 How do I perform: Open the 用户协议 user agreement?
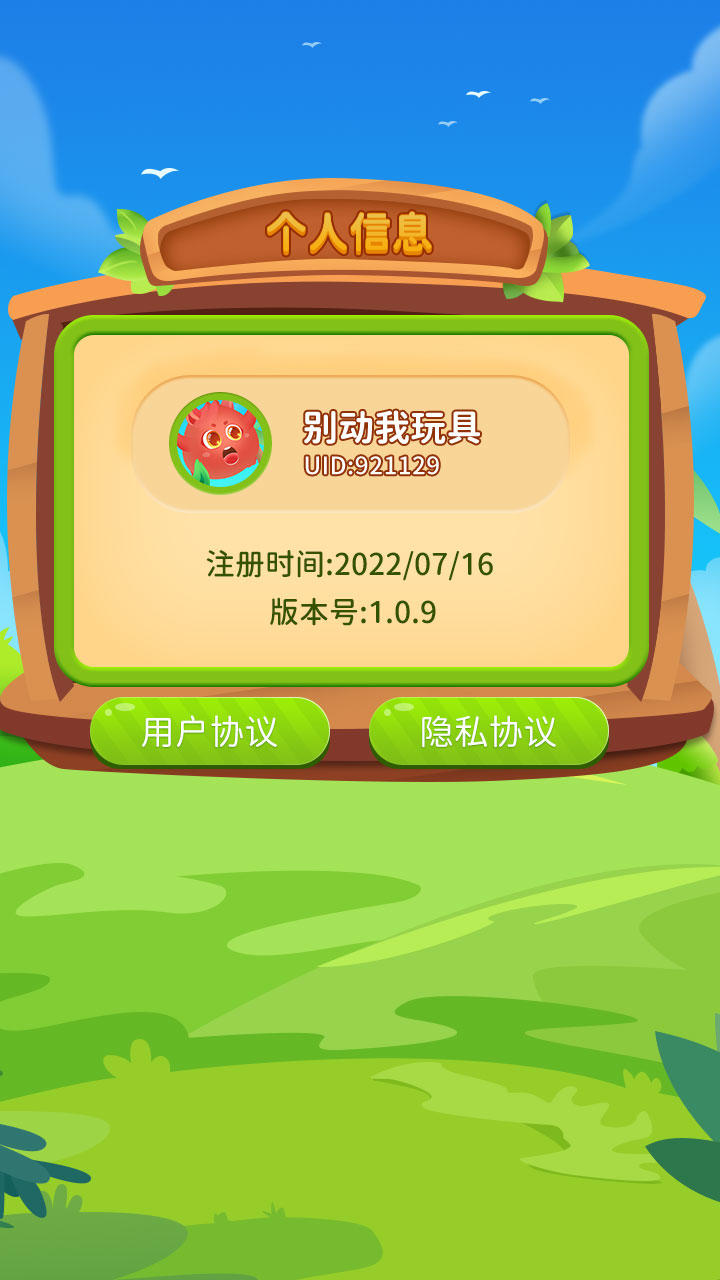(x=210, y=731)
